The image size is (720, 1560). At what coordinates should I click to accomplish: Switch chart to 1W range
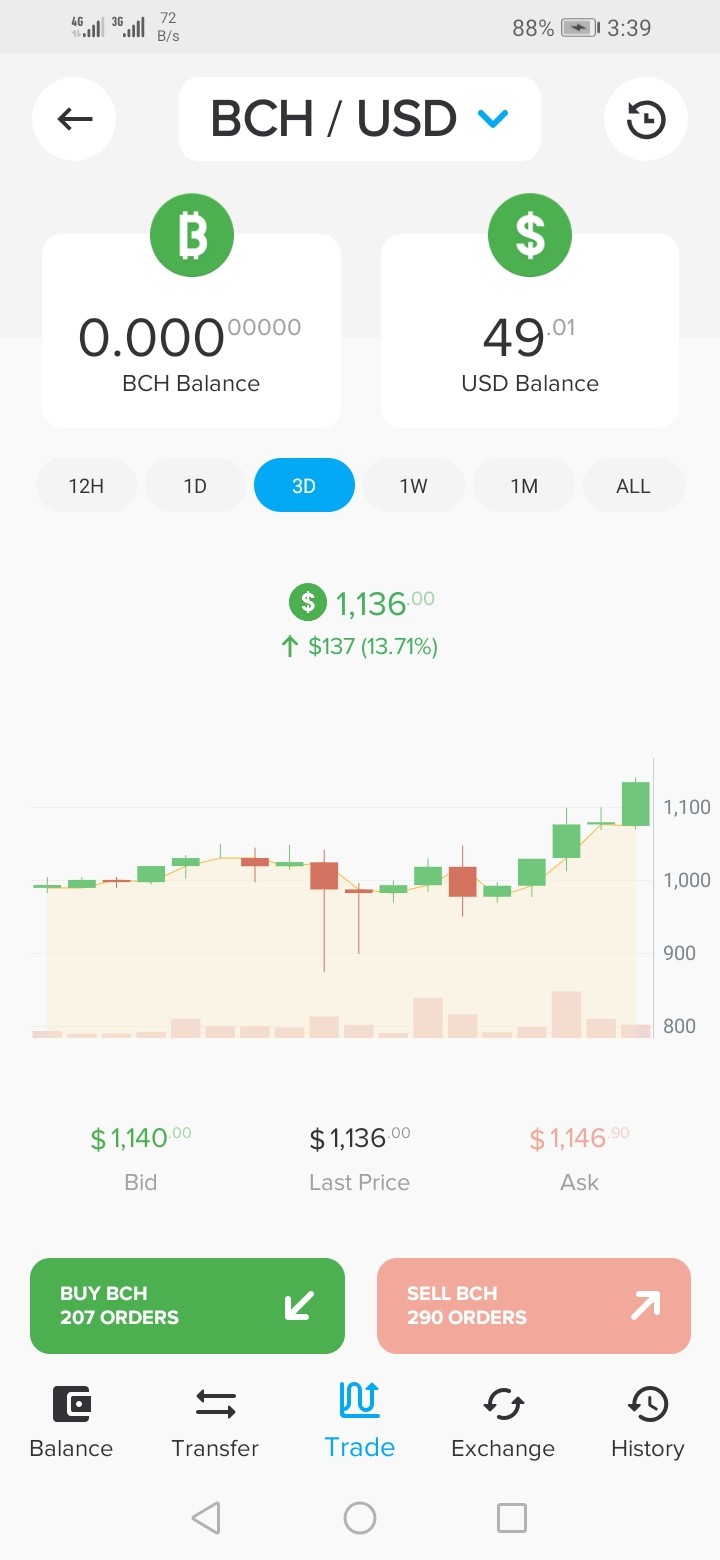414,486
